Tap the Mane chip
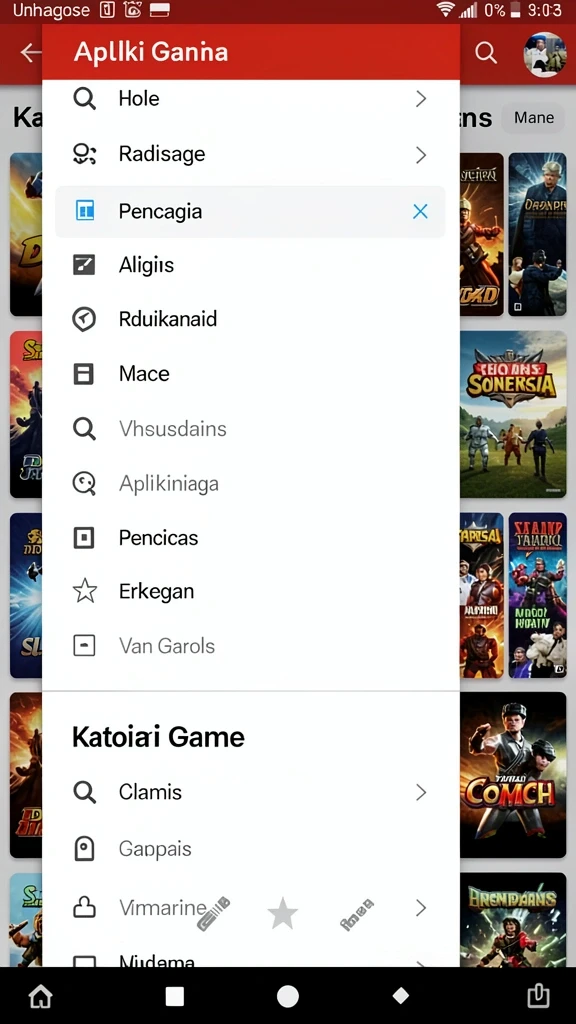The image size is (576, 1024). 534,118
